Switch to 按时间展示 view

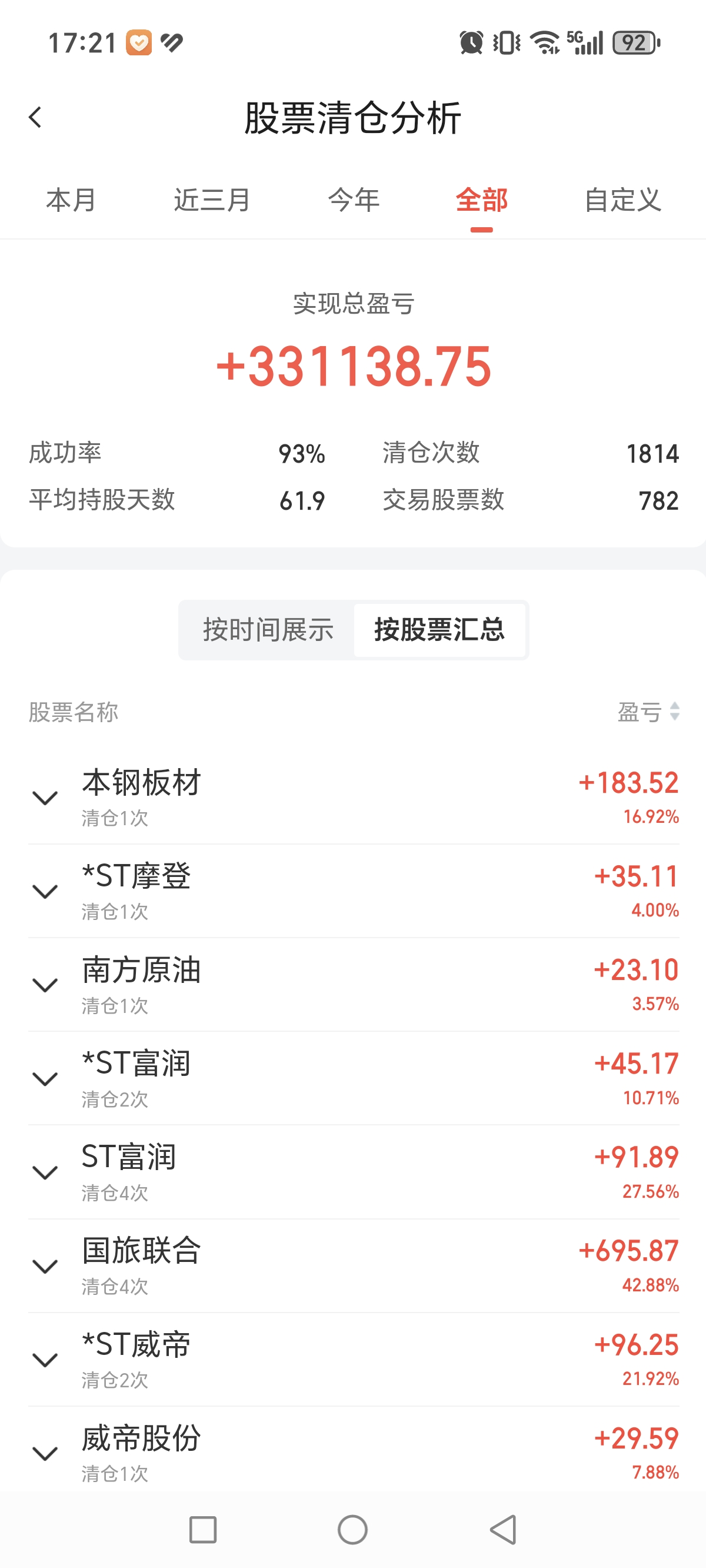coord(268,629)
